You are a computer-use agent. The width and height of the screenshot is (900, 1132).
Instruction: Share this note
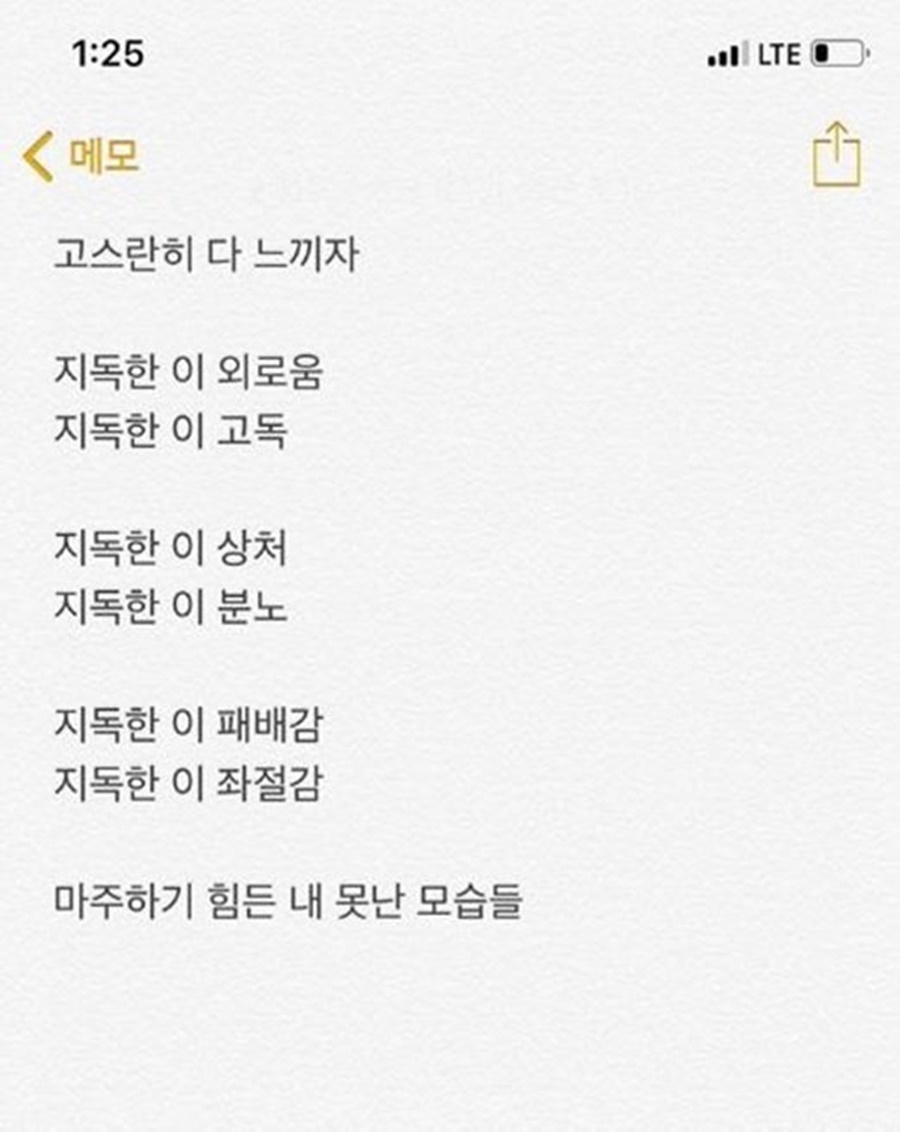pyautogui.click(x=836, y=156)
